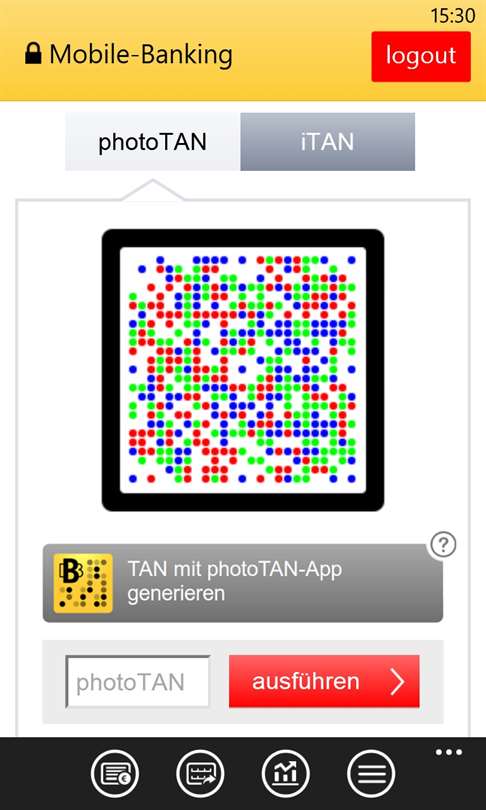Focus the photoTAN input field
The height and width of the screenshot is (810, 486).
tap(138, 682)
